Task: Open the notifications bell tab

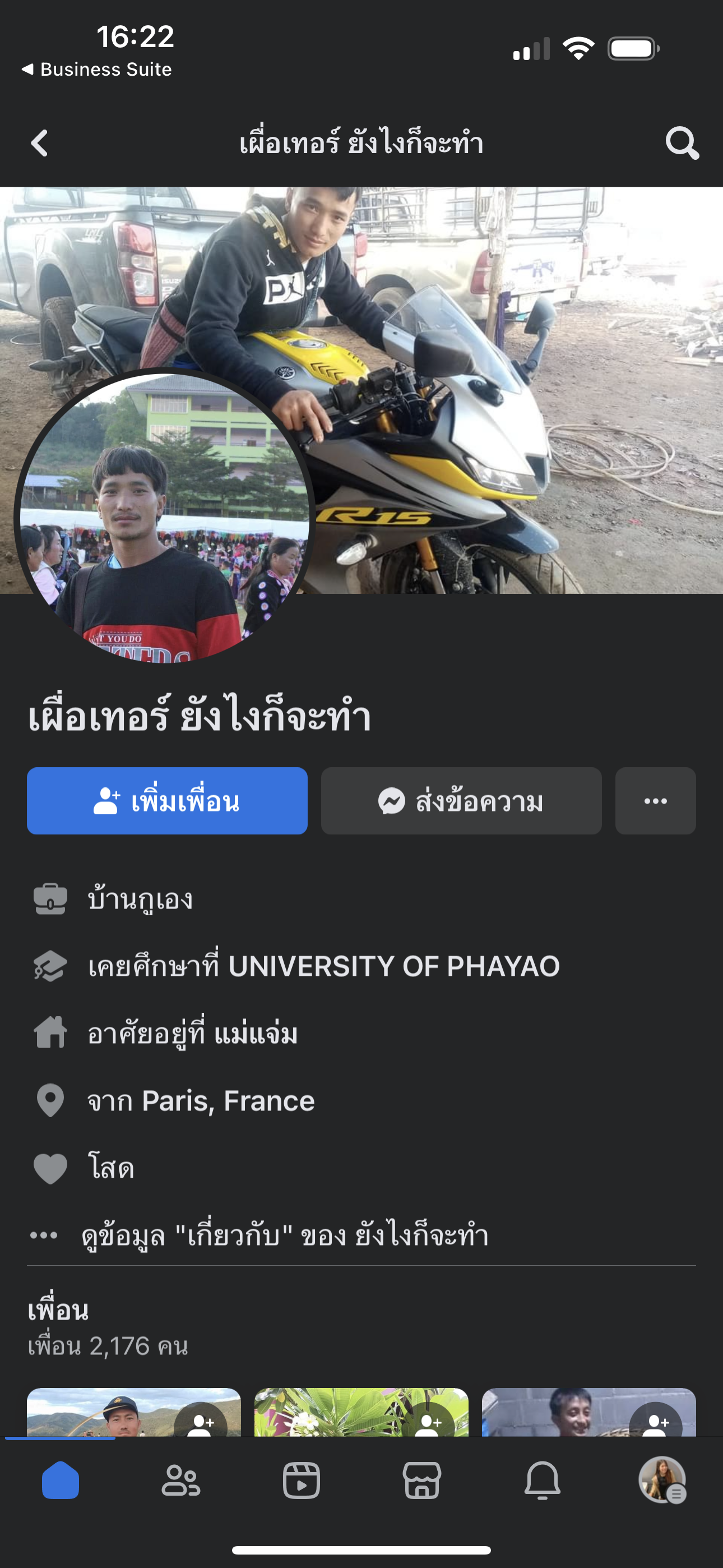Action: click(x=543, y=1481)
